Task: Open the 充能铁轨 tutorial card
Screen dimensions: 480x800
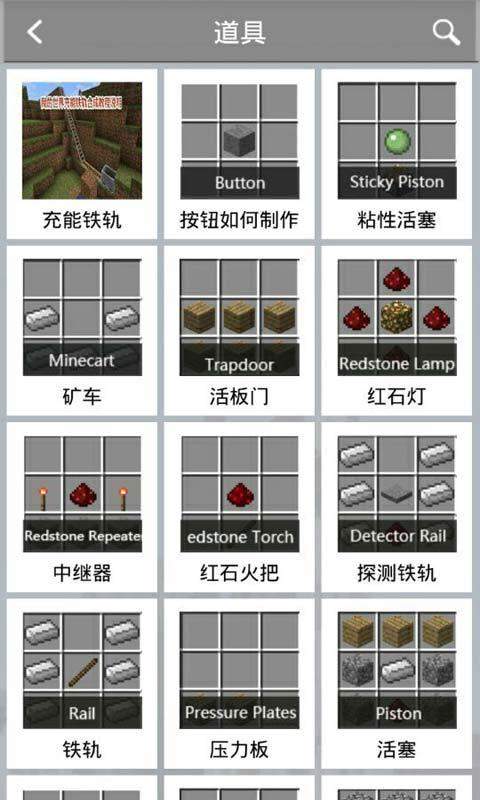Action: tap(82, 155)
